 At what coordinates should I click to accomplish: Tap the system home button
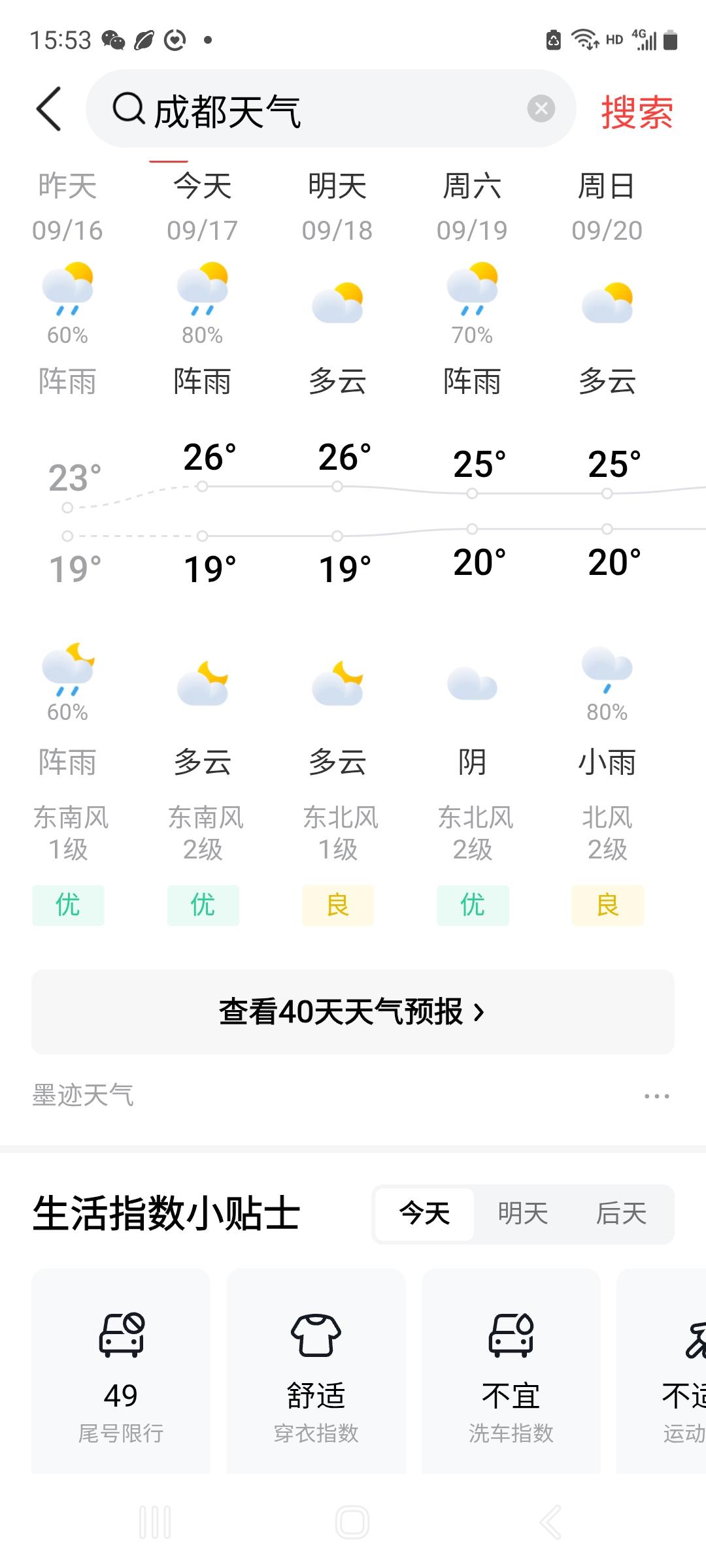pyautogui.click(x=352, y=1522)
